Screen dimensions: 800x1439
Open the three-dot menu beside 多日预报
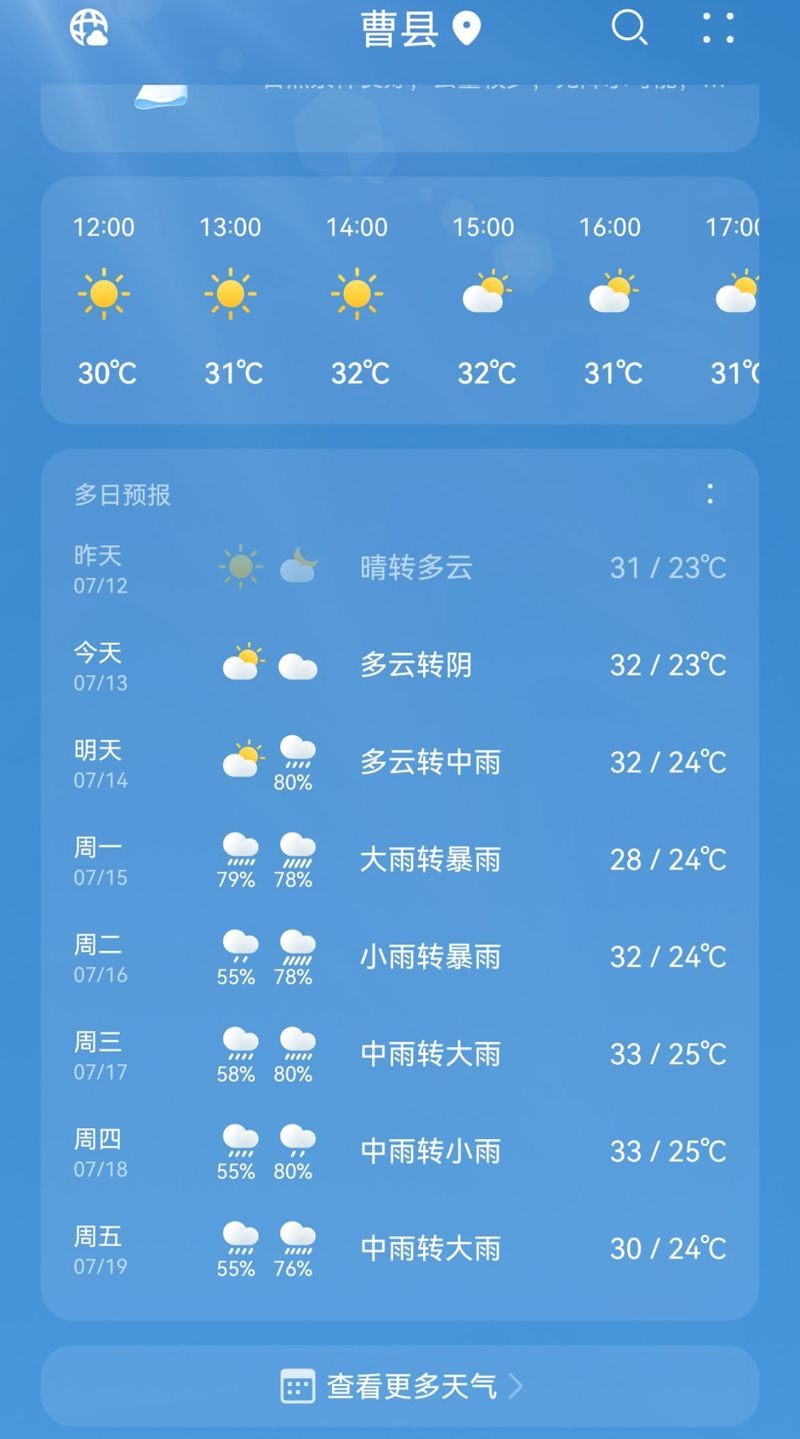[710, 494]
